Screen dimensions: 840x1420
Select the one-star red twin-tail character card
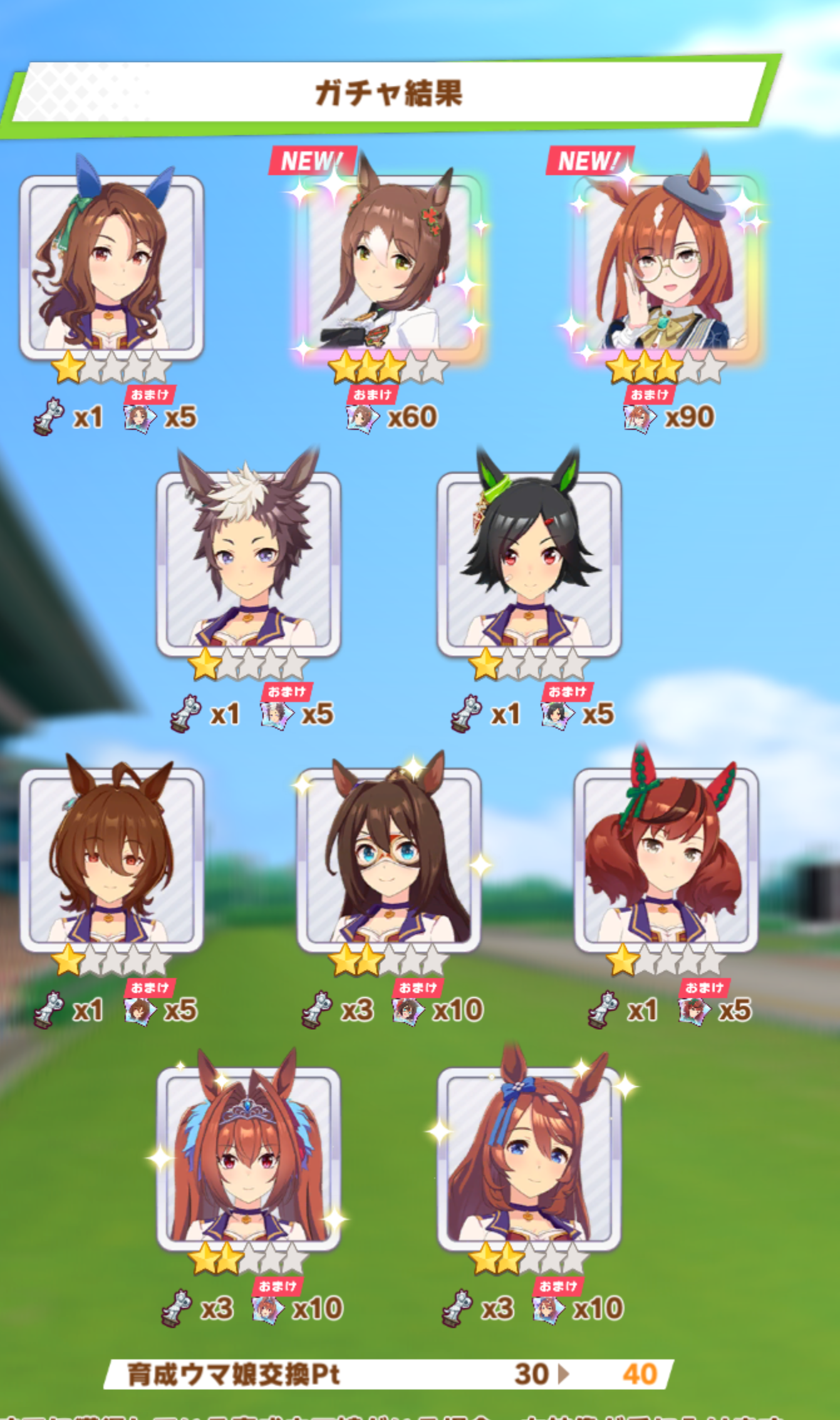coord(666,859)
